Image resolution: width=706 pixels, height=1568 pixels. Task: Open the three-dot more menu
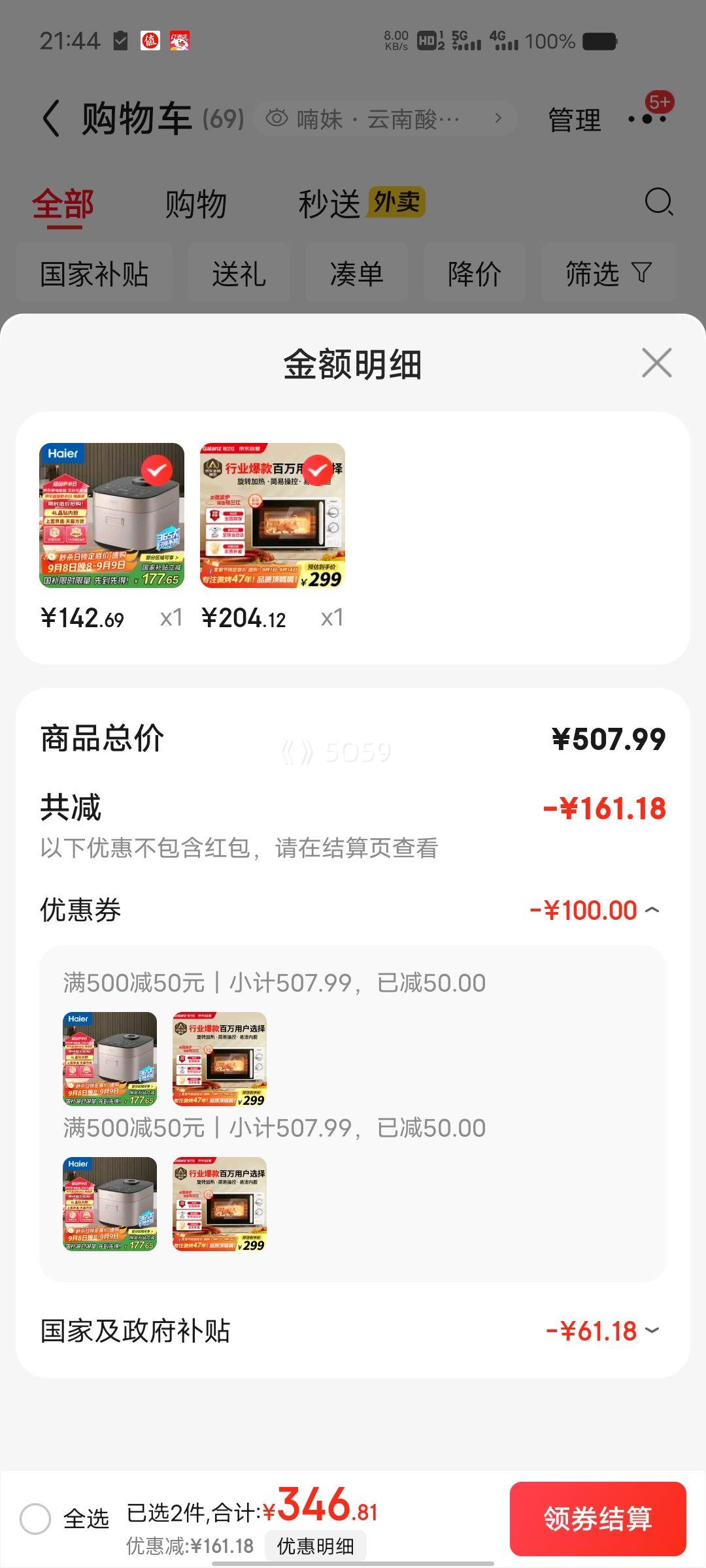[x=647, y=119]
